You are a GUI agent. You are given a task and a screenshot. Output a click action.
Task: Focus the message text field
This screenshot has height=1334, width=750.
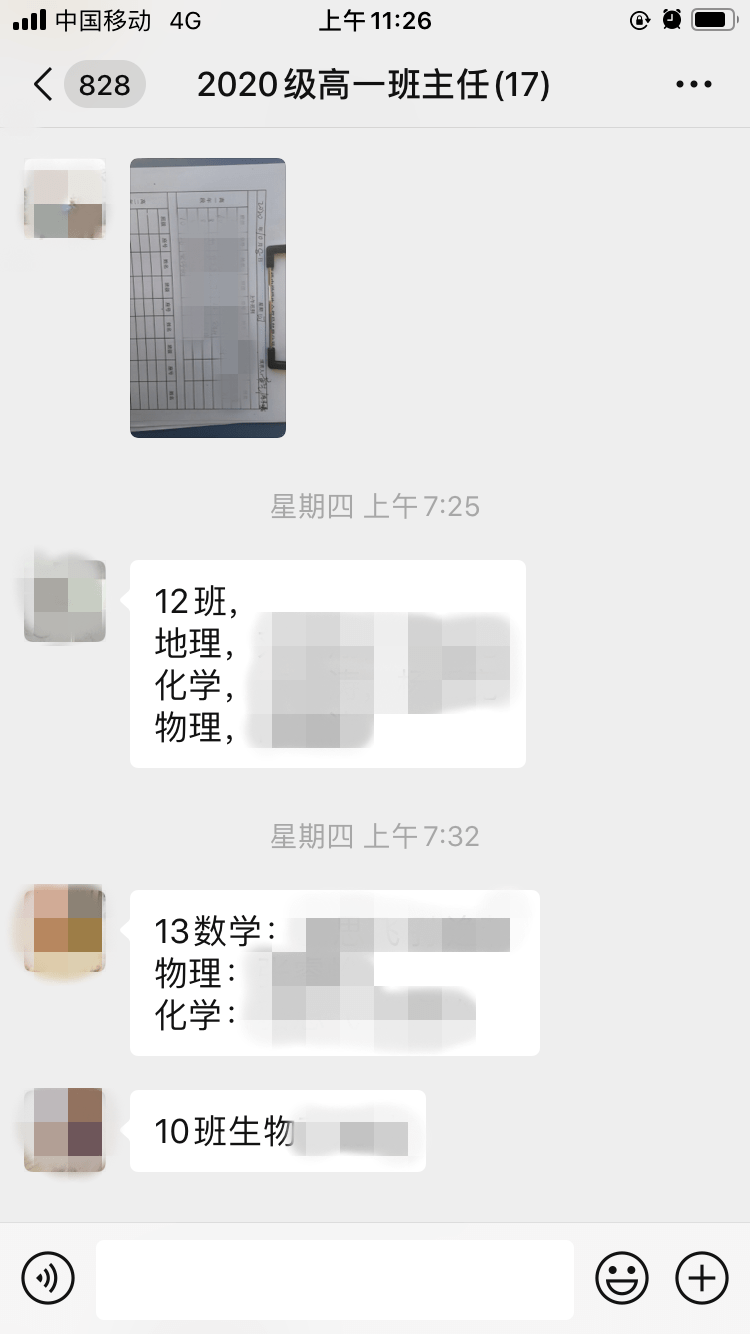pyautogui.click(x=335, y=1279)
